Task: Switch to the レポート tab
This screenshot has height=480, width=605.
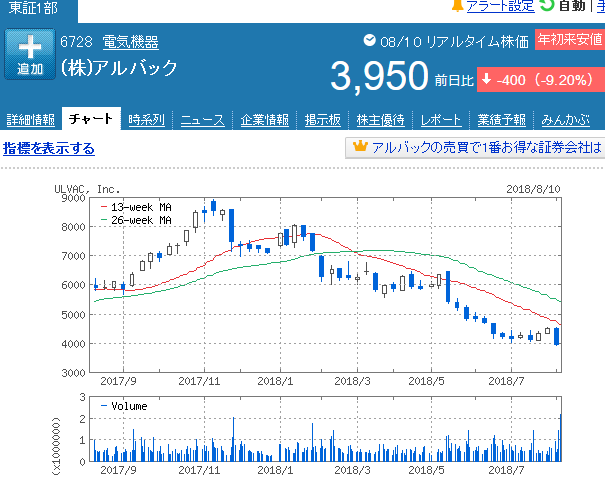Action: pos(441,120)
